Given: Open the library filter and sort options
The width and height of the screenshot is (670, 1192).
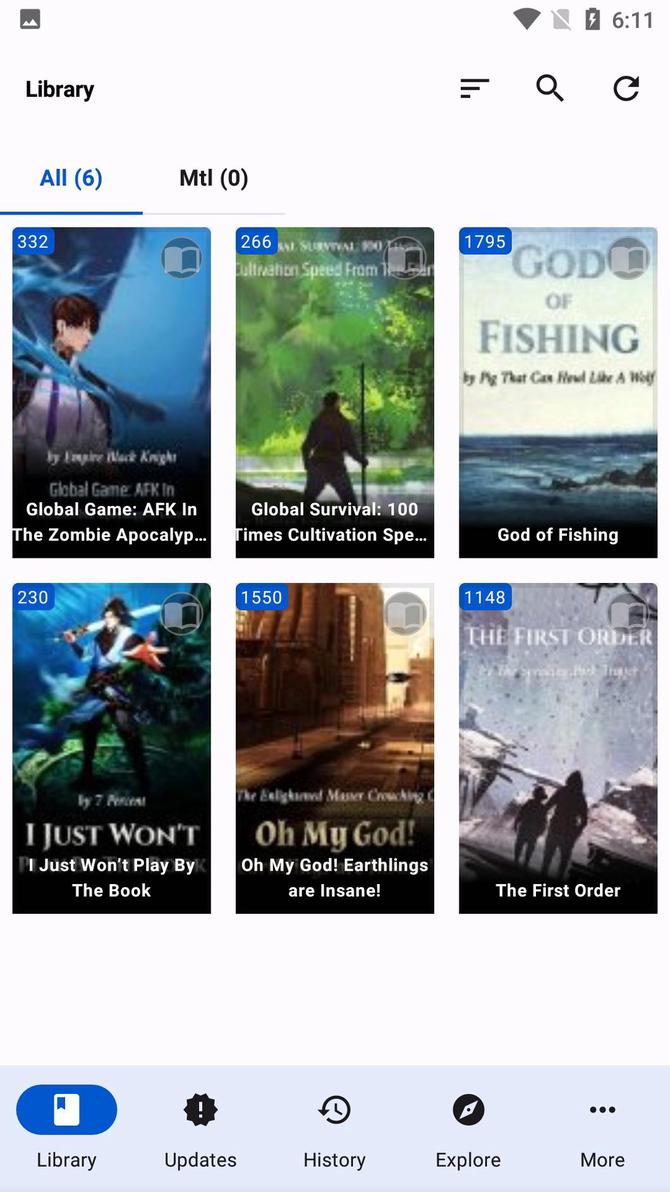Looking at the screenshot, I should click(x=474, y=89).
